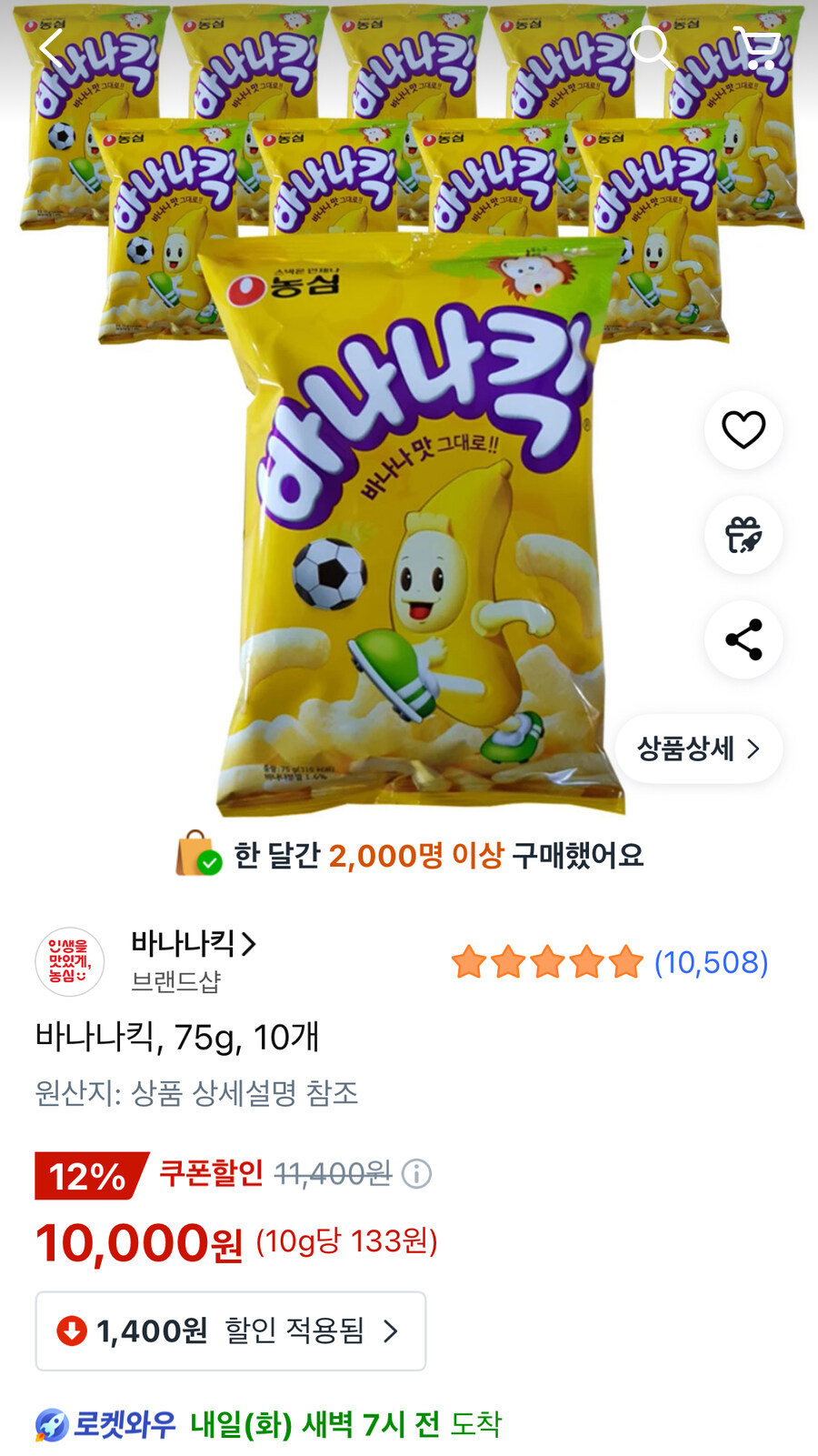The height and width of the screenshot is (1456, 818).
Task: Expand the 상품상세 product details panel
Action: (698, 748)
